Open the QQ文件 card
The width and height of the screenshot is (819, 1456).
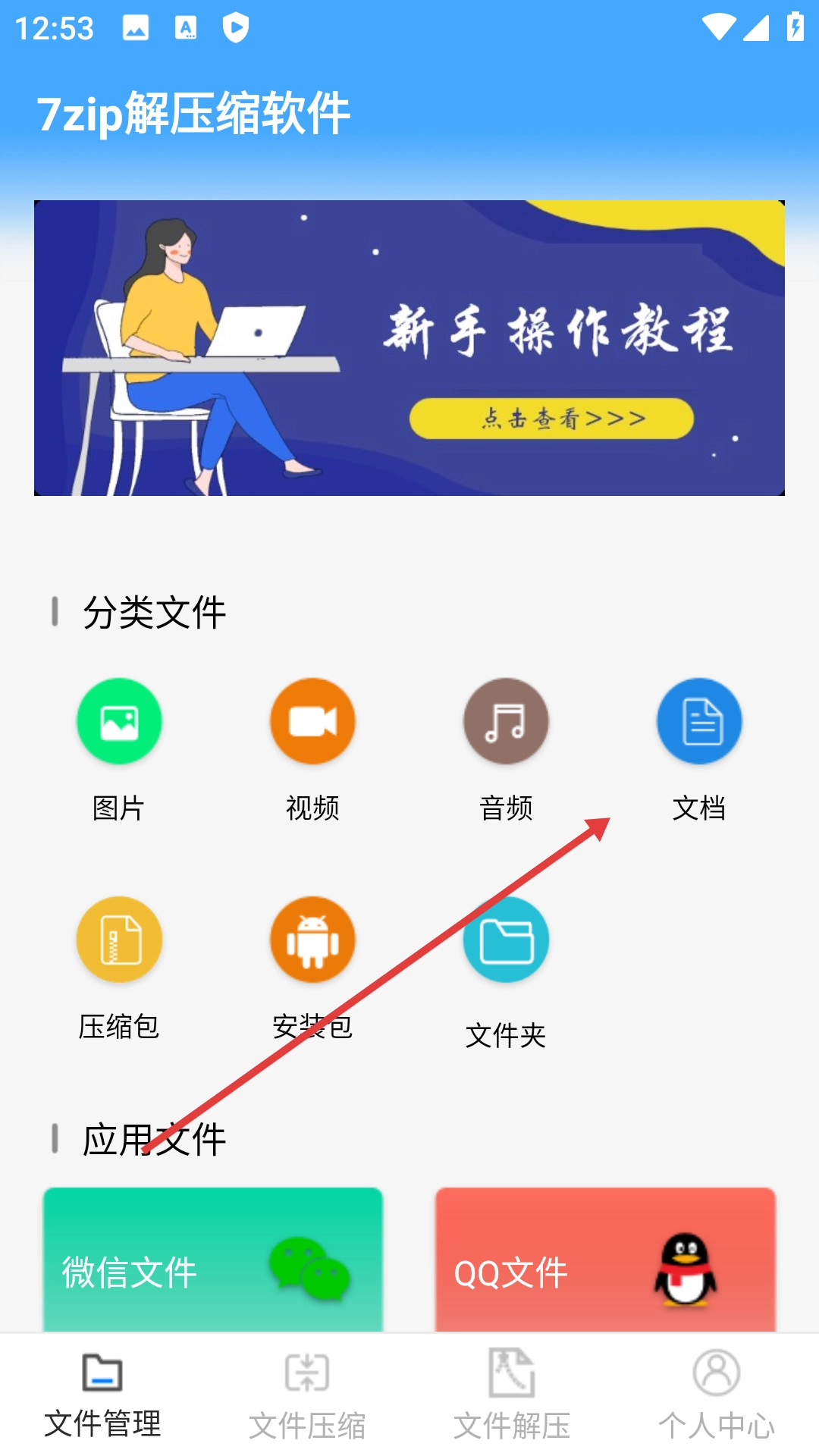tap(605, 1260)
